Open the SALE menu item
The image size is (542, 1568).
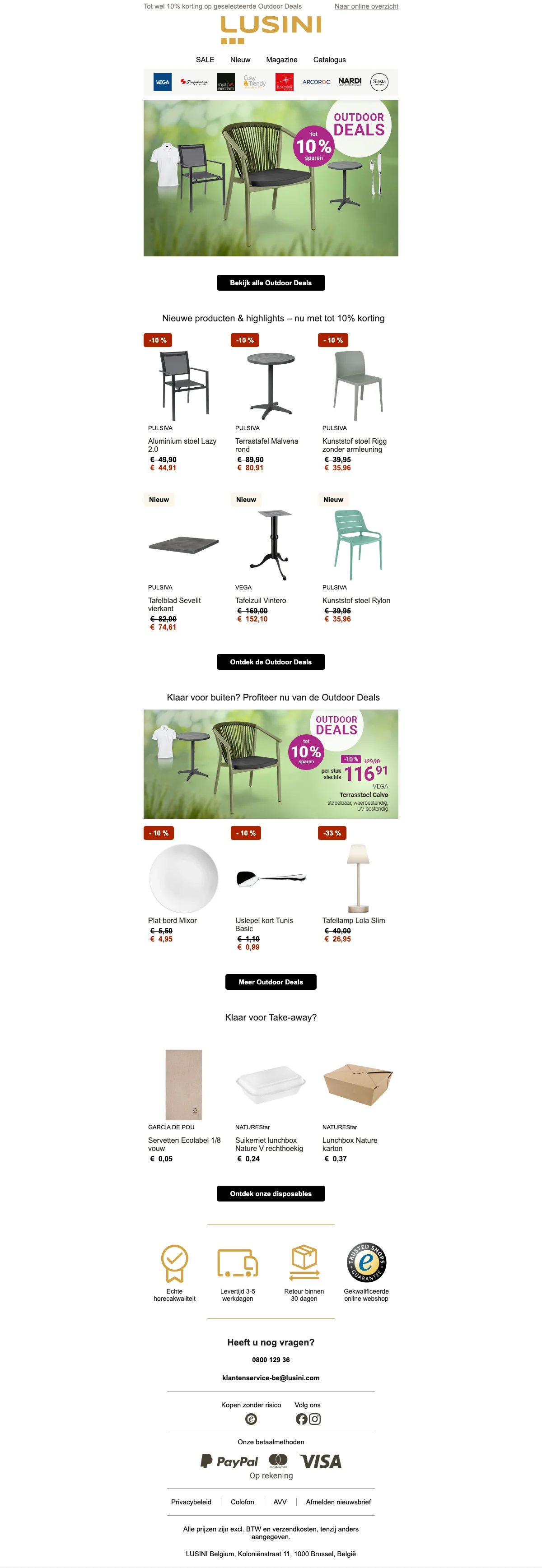(x=205, y=60)
